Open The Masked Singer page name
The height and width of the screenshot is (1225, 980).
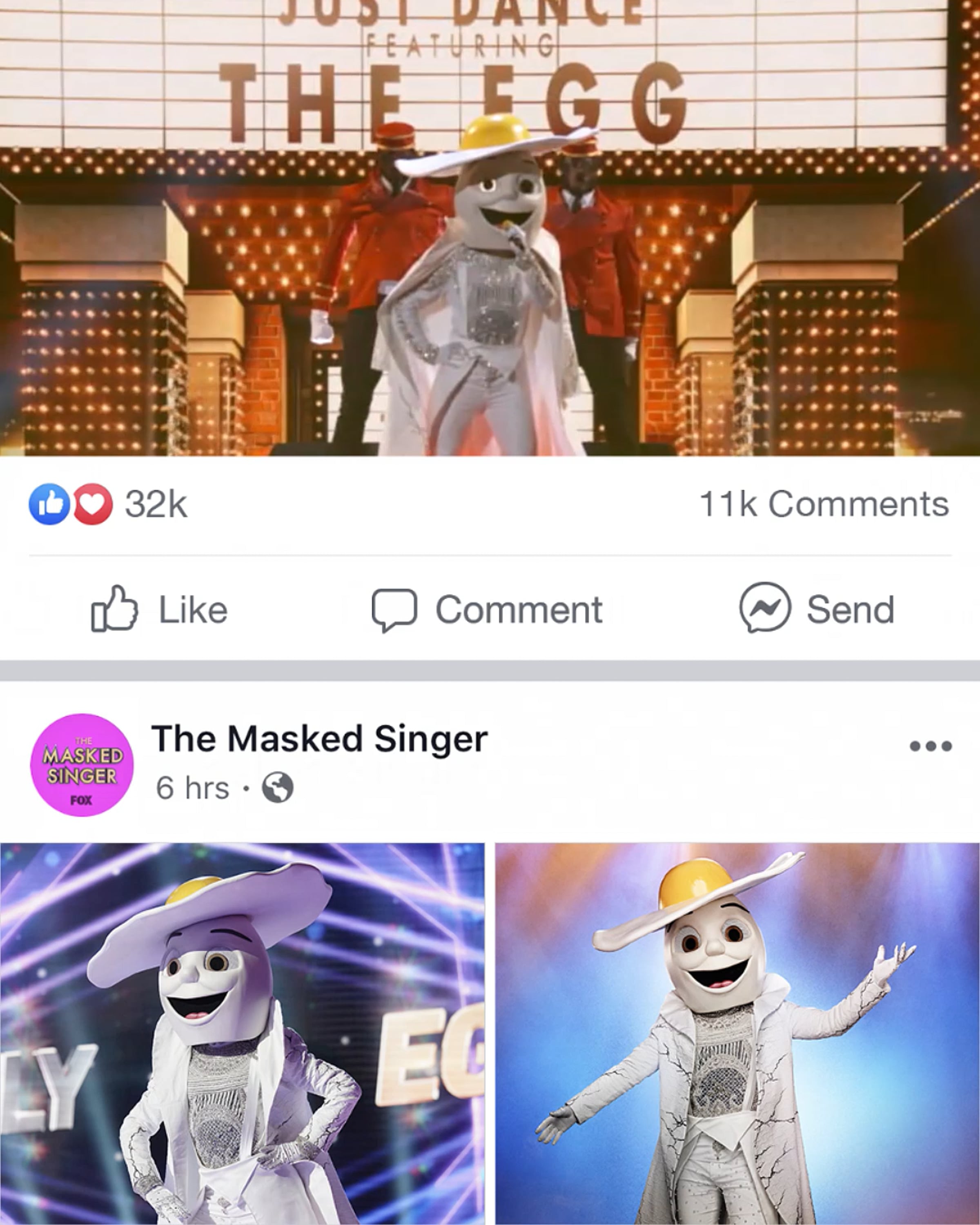pos(319,739)
